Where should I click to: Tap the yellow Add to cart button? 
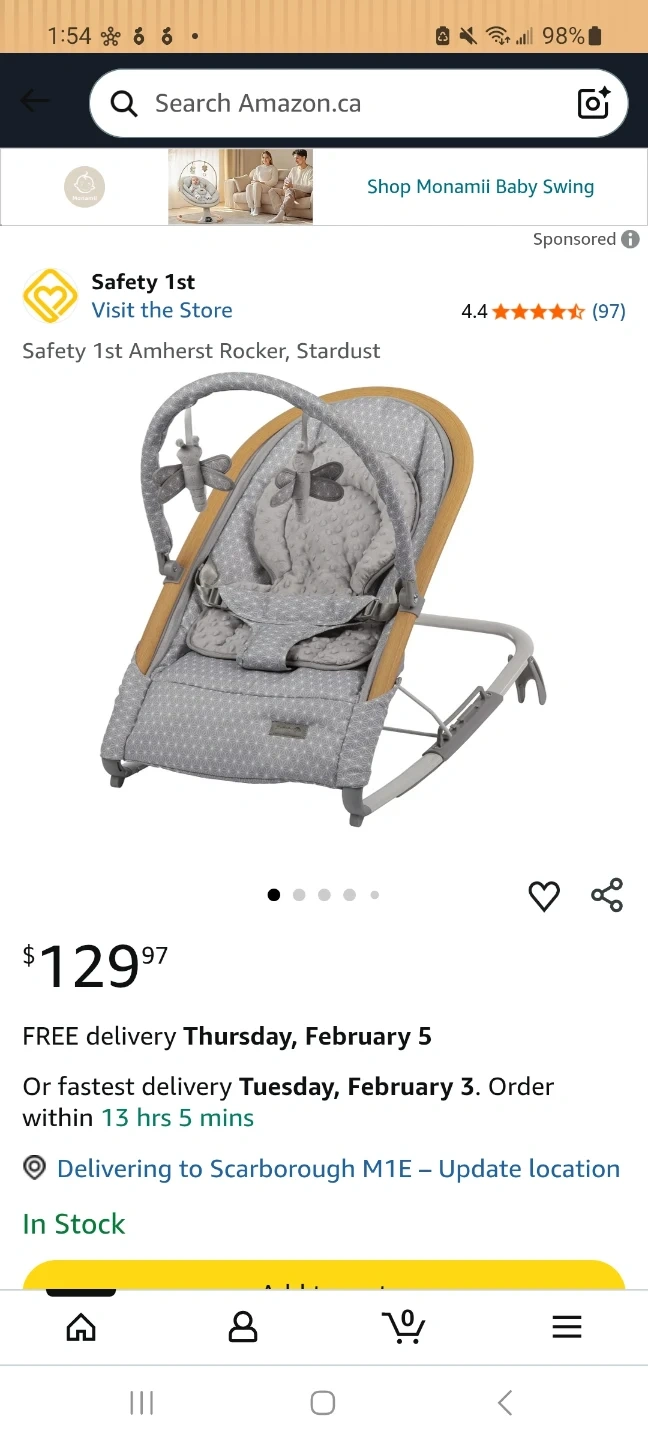pos(324,1276)
